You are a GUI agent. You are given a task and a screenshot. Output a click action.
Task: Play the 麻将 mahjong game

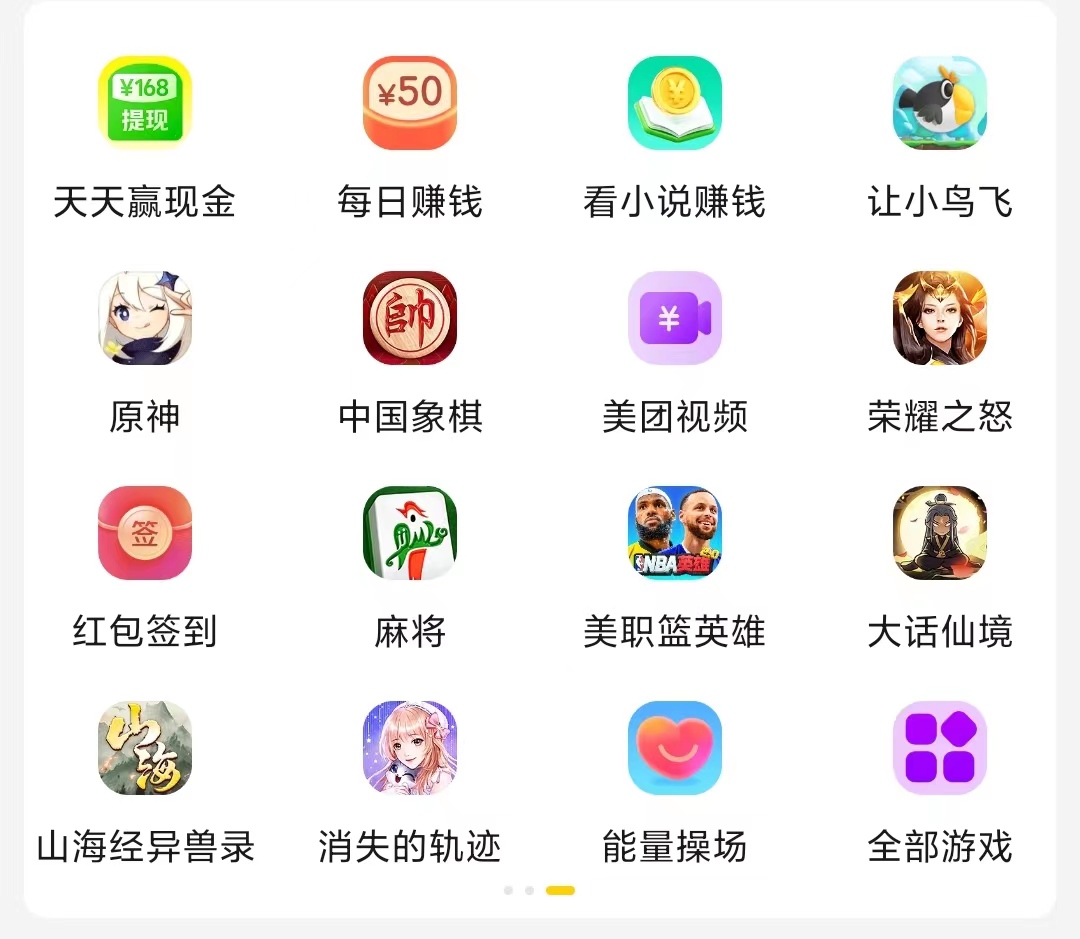410,533
